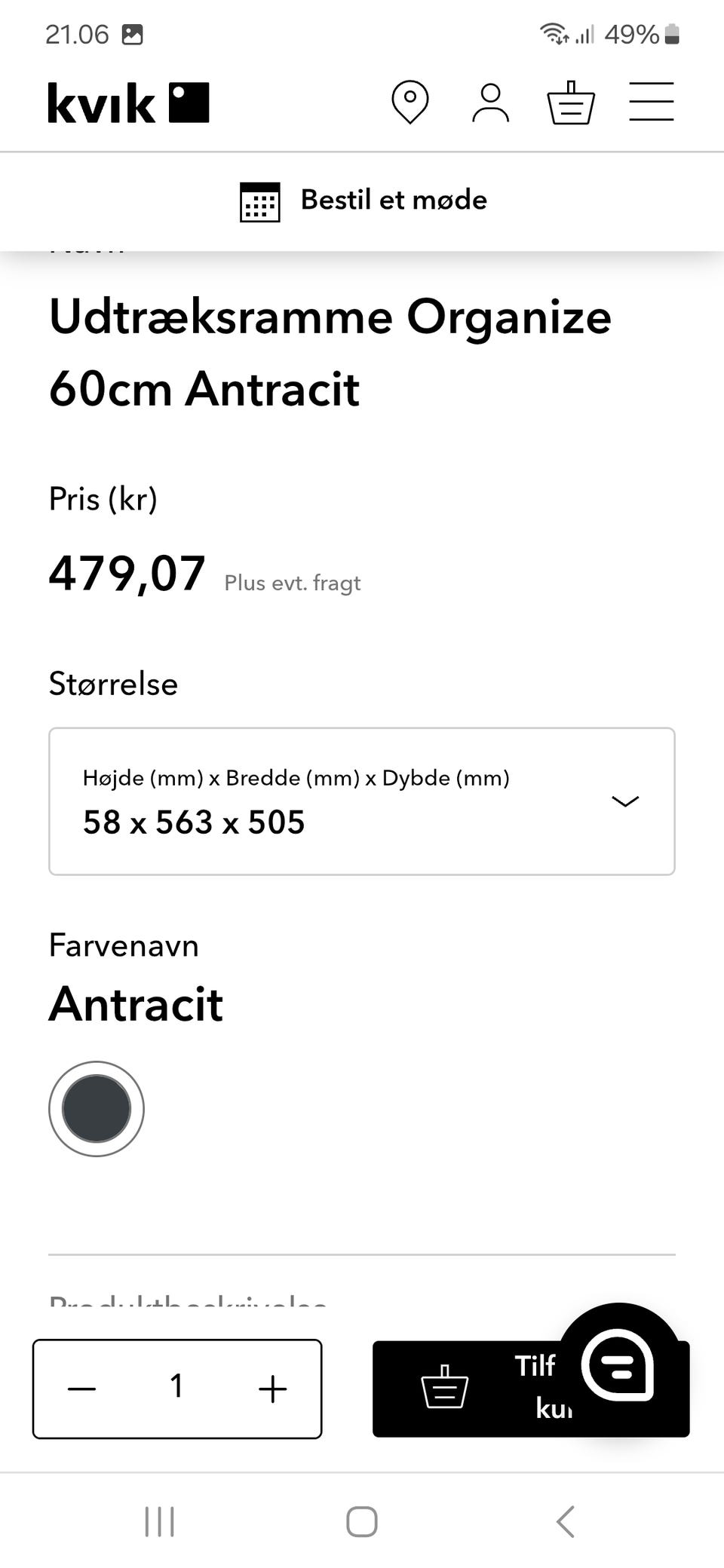Screen dimensions: 724x1568
Task: Open the shopping basket
Action: pyautogui.click(x=571, y=103)
